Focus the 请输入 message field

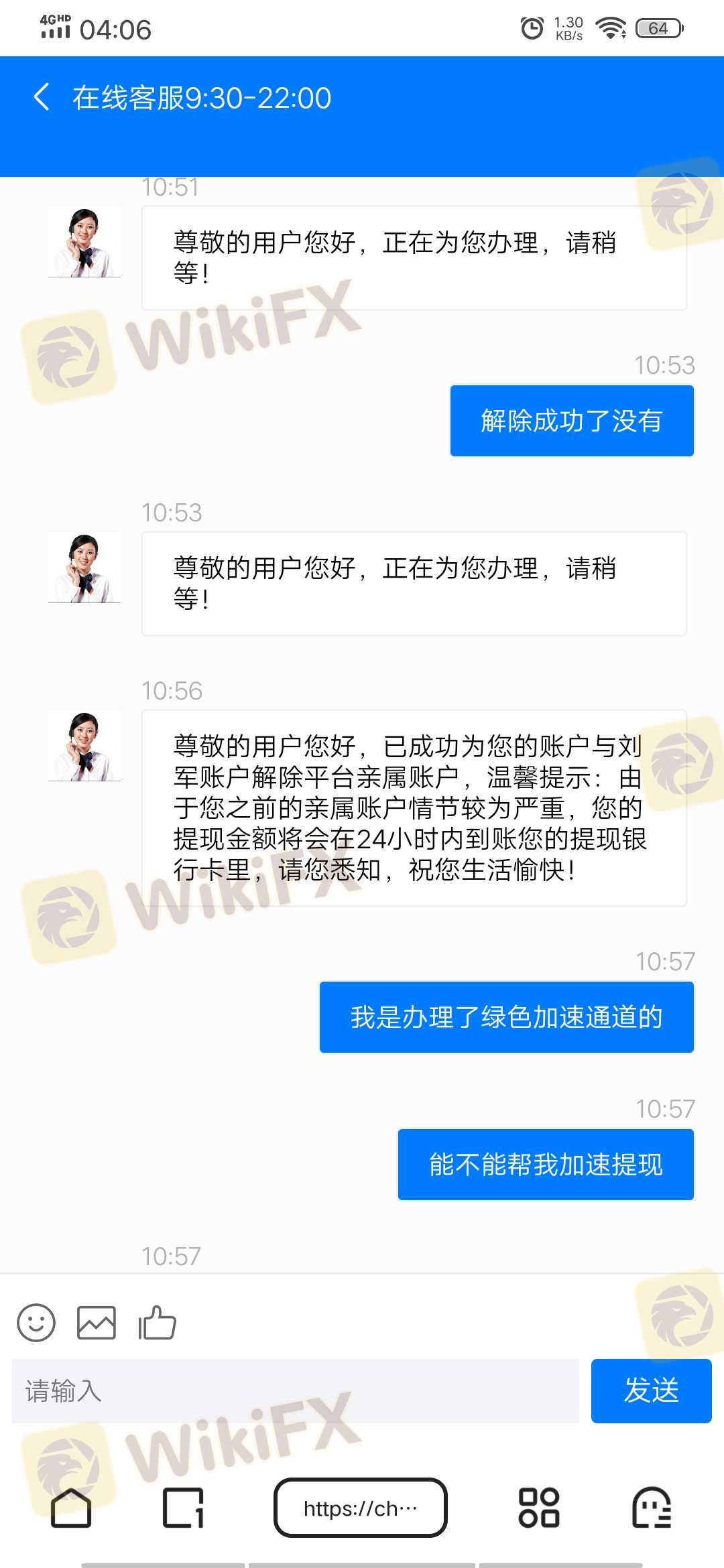[x=295, y=1390]
